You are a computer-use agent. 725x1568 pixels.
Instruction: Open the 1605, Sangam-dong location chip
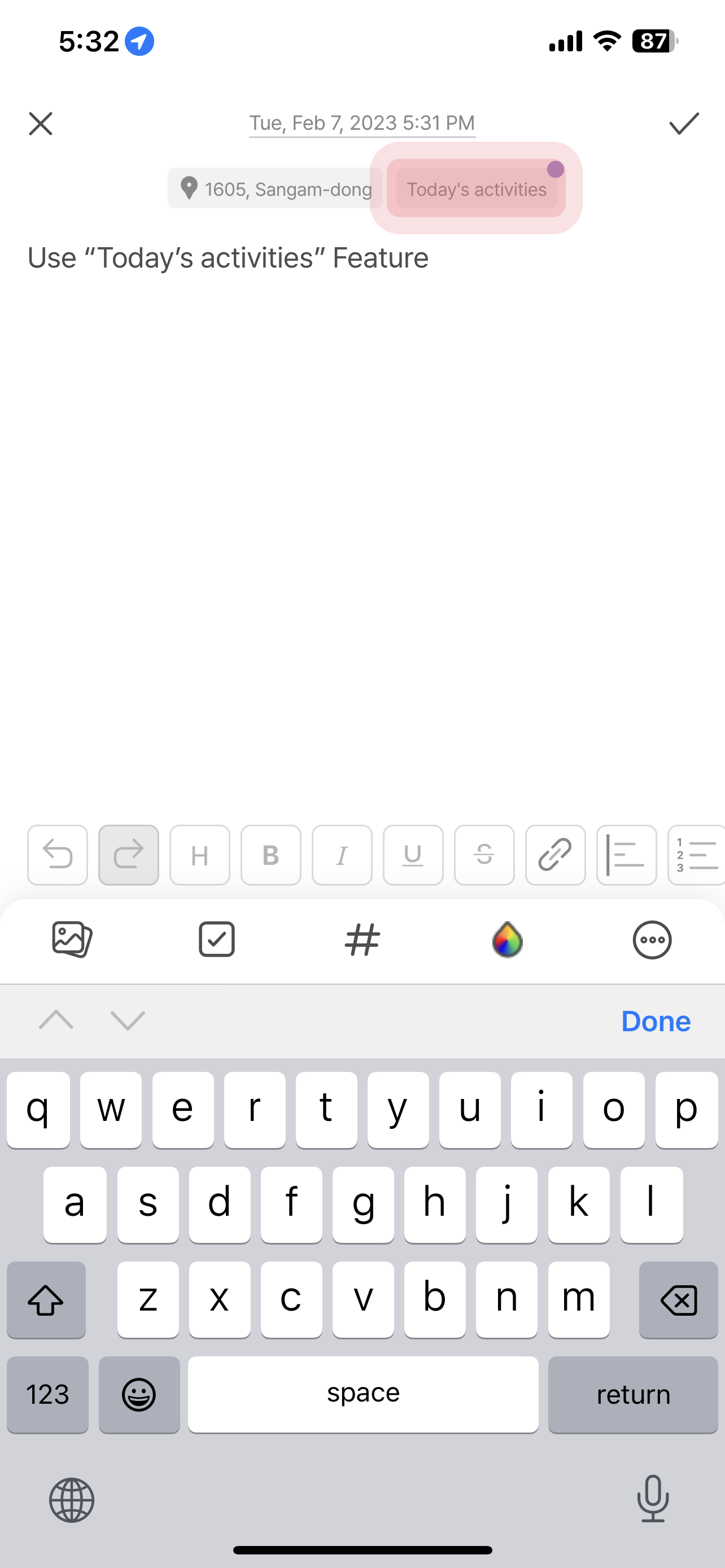click(x=276, y=189)
